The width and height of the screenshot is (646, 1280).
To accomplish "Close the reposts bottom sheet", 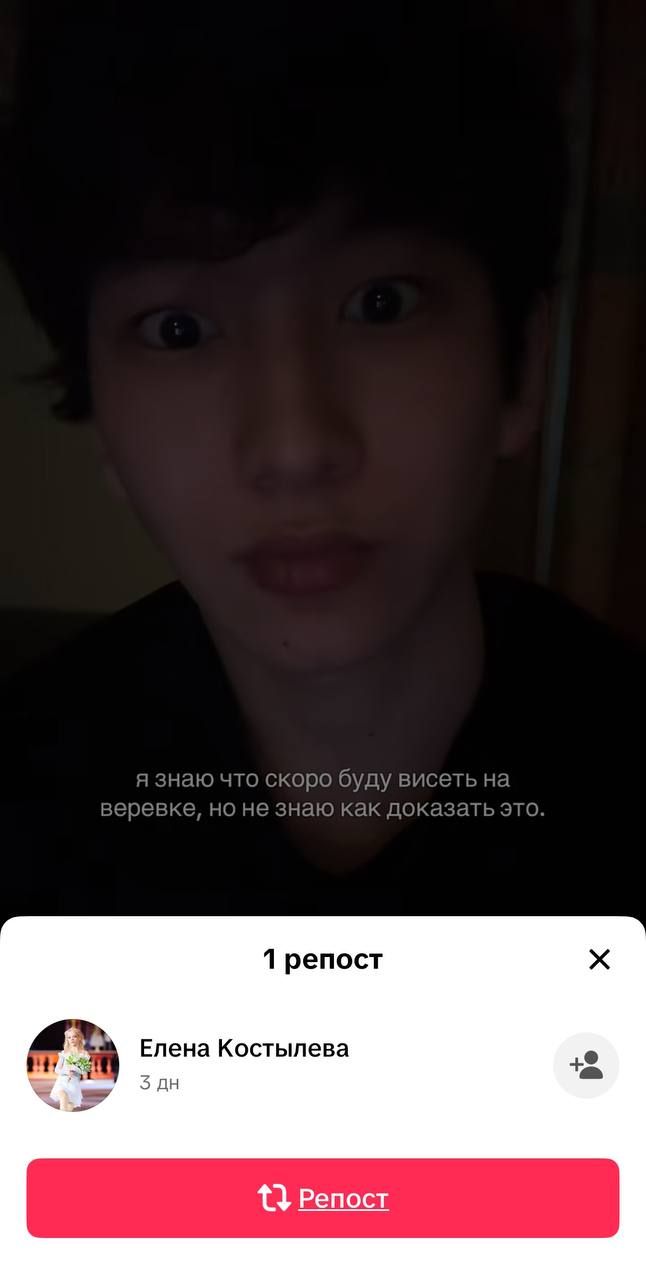I will [599, 960].
